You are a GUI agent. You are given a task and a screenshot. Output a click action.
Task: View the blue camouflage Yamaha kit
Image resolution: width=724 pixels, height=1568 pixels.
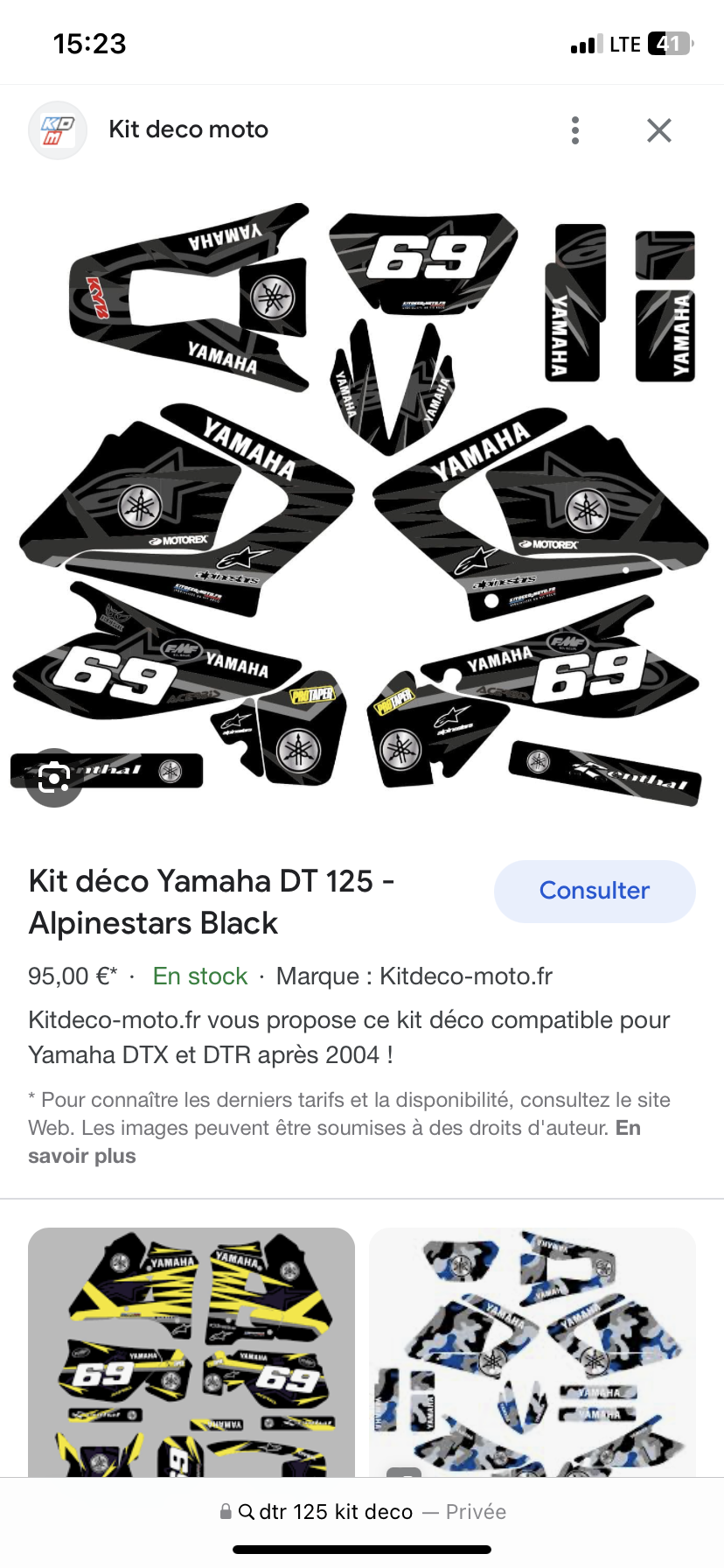(532, 1352)
